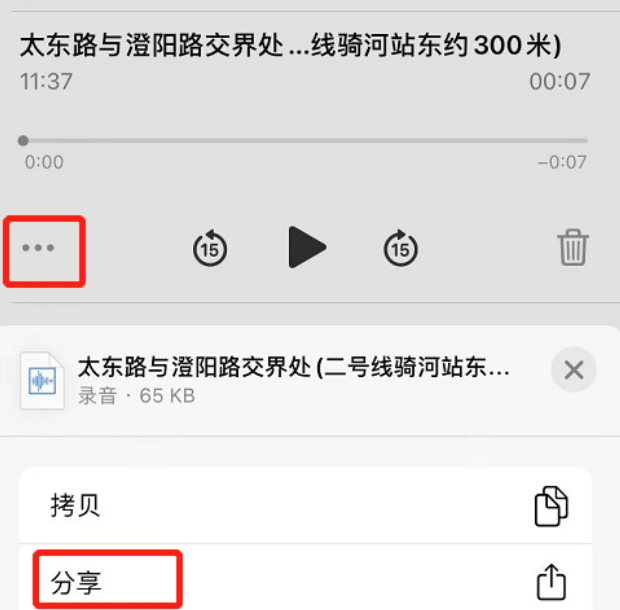620x610 pixels.
Task: Select 拷贝 to copy the recording
Action: (306, 506)
